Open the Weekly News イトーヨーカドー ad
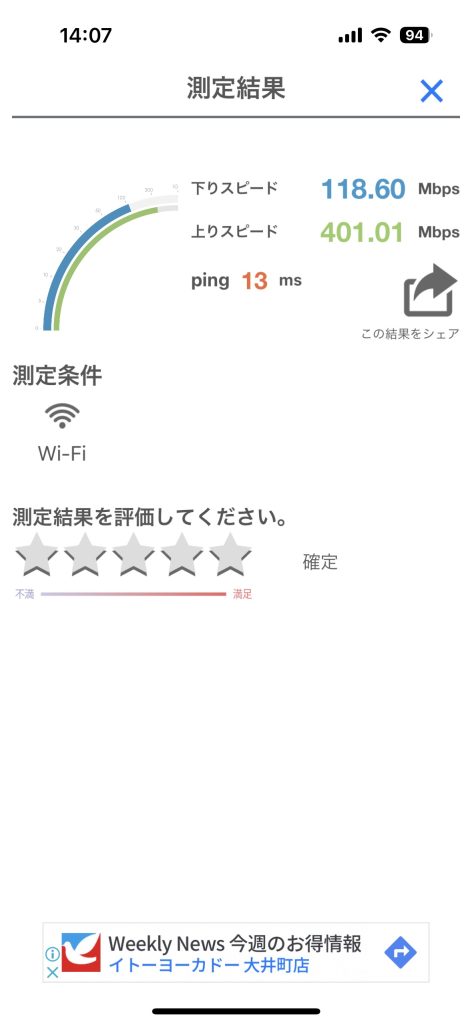The height and width of the screenshot is (1024, 472). (236, 953)
